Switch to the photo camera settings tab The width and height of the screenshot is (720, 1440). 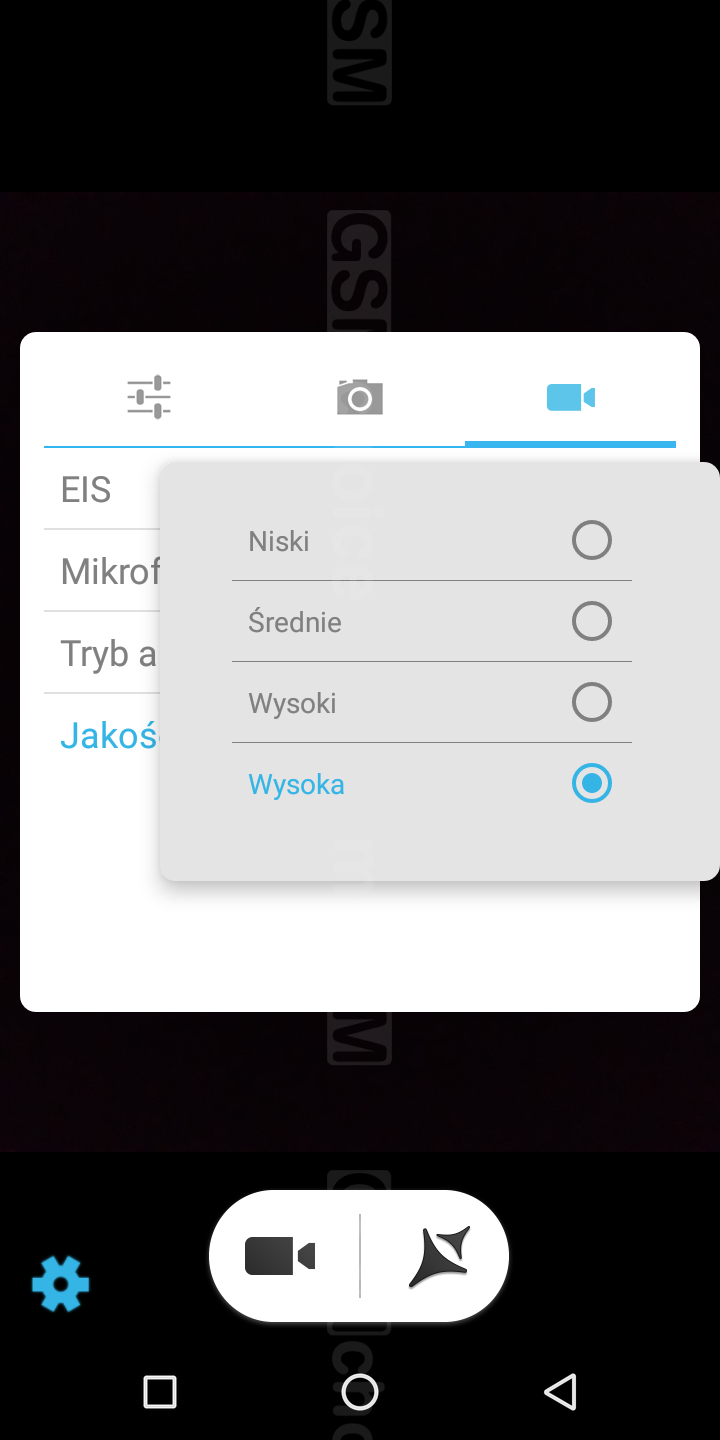coord(360,397)
